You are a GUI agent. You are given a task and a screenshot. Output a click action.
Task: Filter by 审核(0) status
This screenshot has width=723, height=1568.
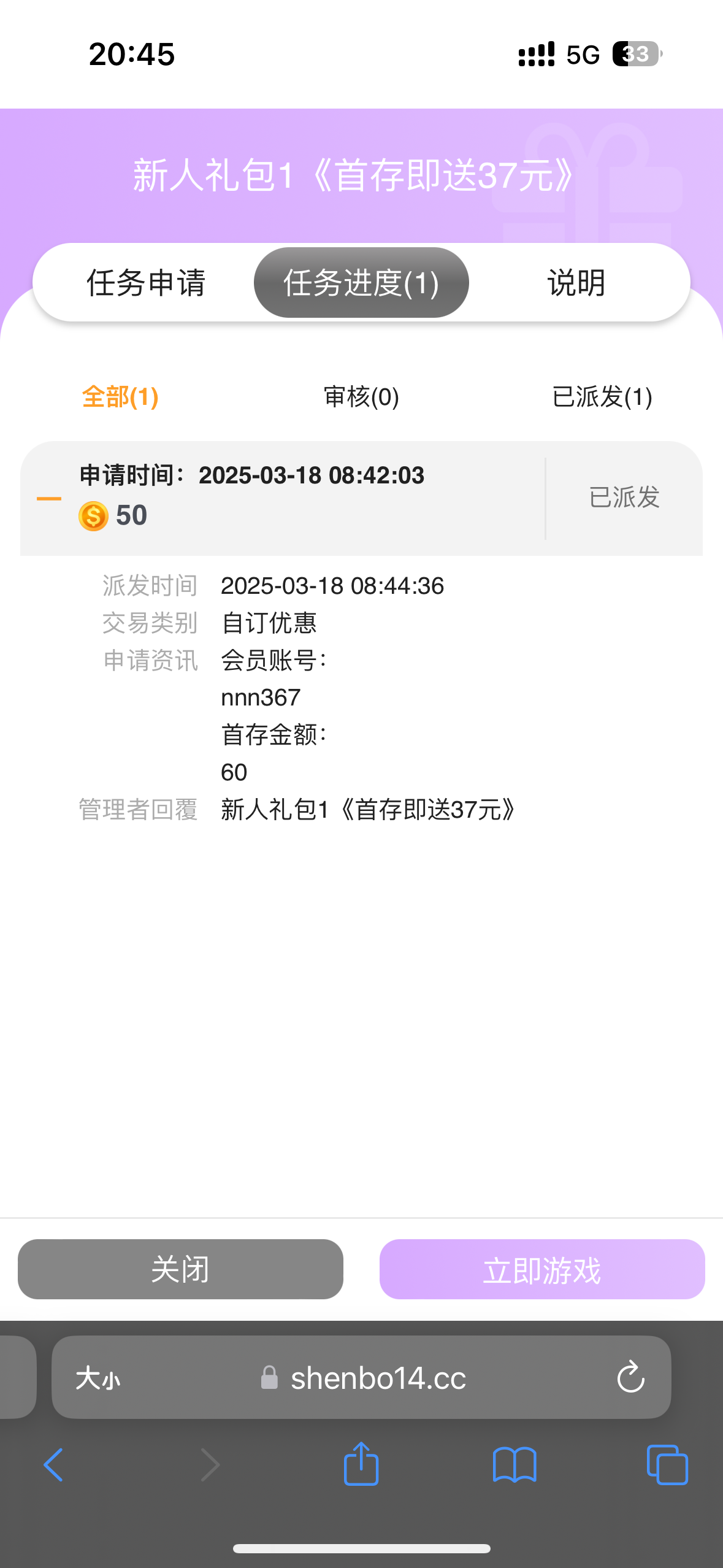361,397
